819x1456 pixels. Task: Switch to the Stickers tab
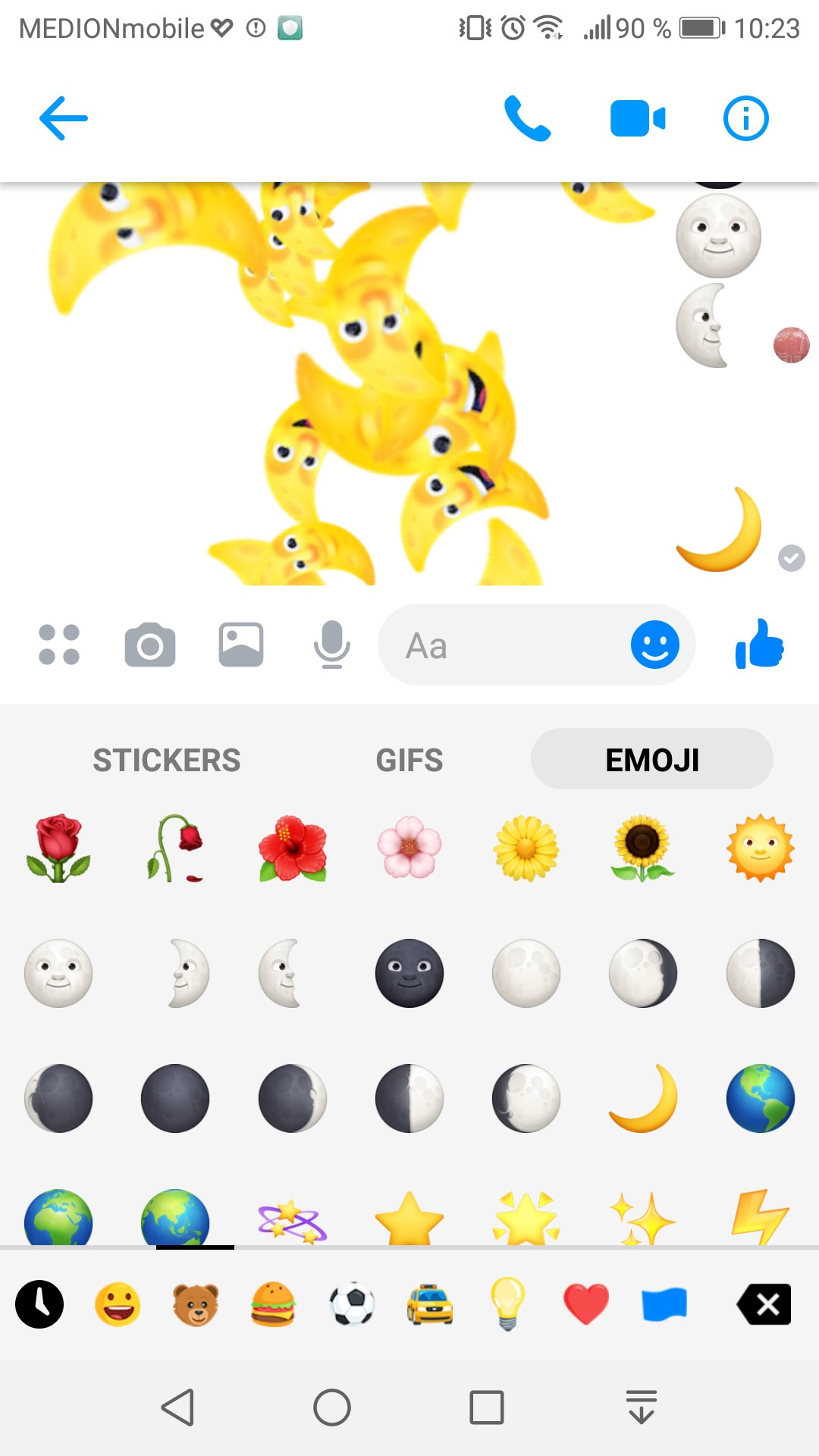[x=167, y=760]
